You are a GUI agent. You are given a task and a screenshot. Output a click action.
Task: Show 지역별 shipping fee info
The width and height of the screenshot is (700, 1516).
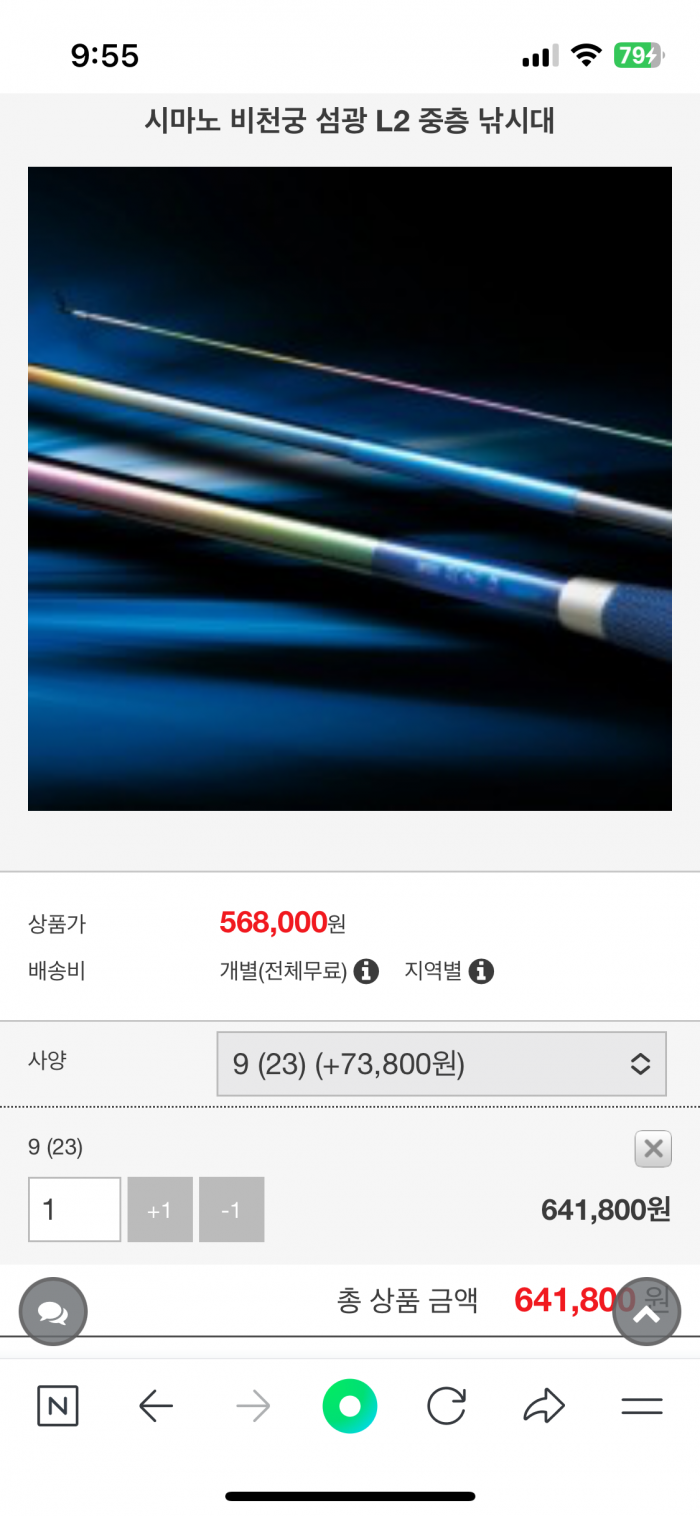click(481, 971)
